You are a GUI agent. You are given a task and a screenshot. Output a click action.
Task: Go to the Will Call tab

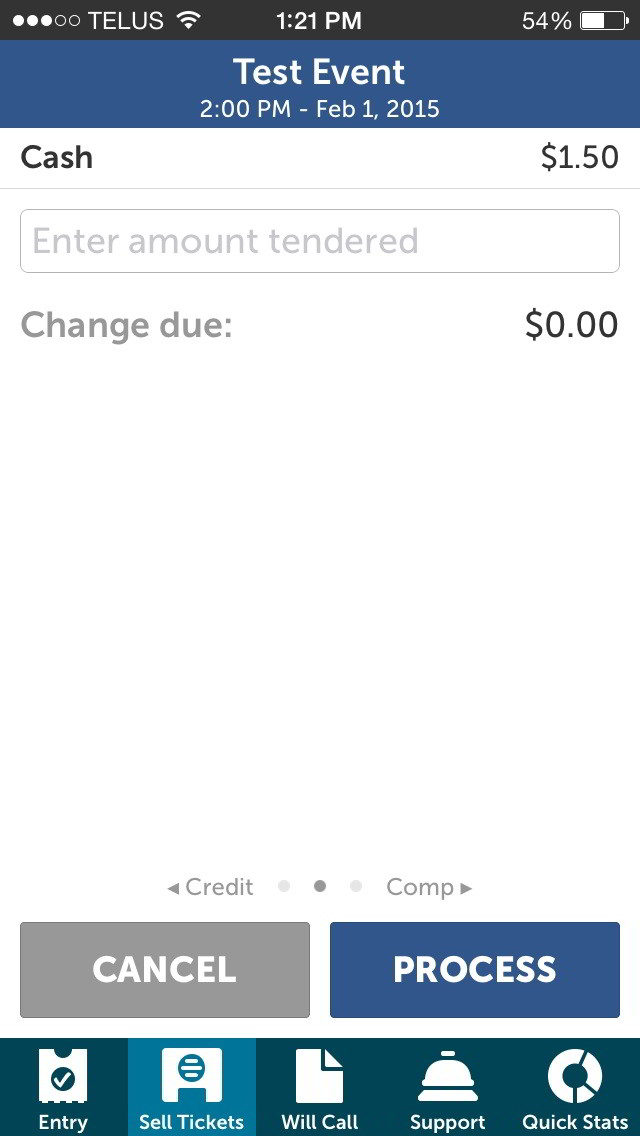click(320, 1087)
